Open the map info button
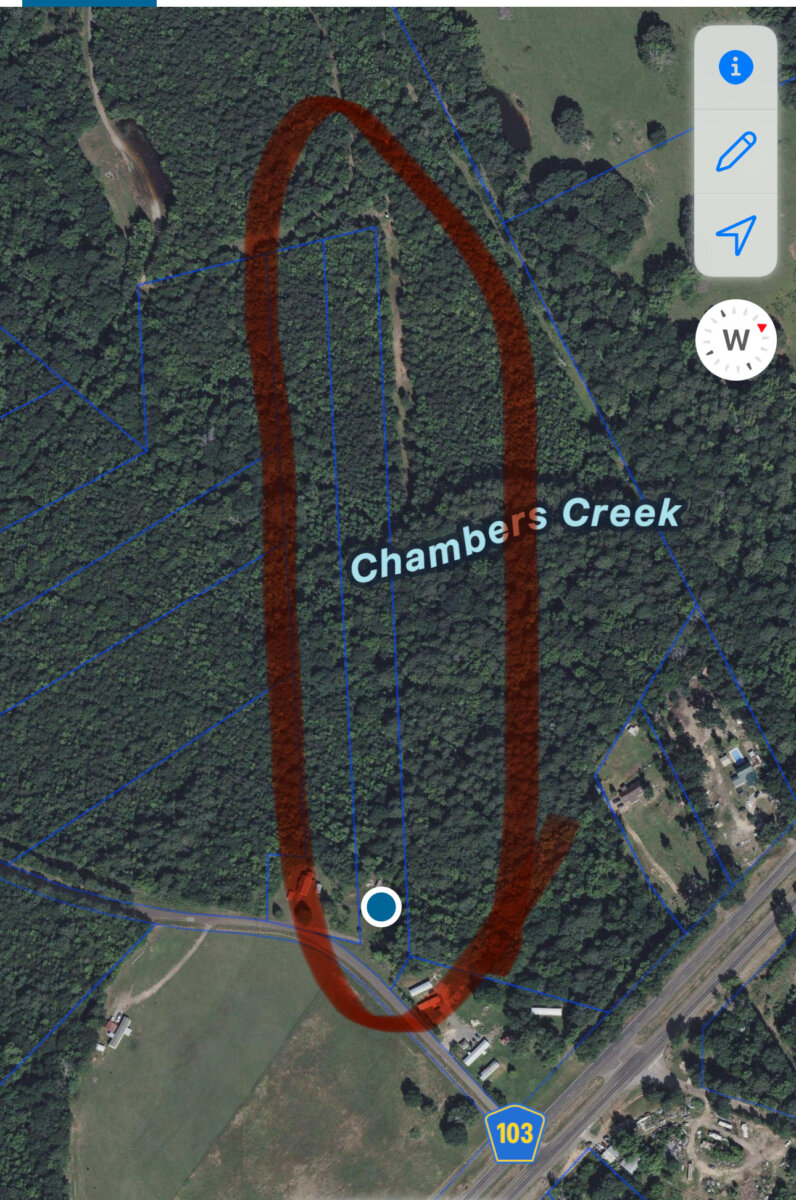 736,67
